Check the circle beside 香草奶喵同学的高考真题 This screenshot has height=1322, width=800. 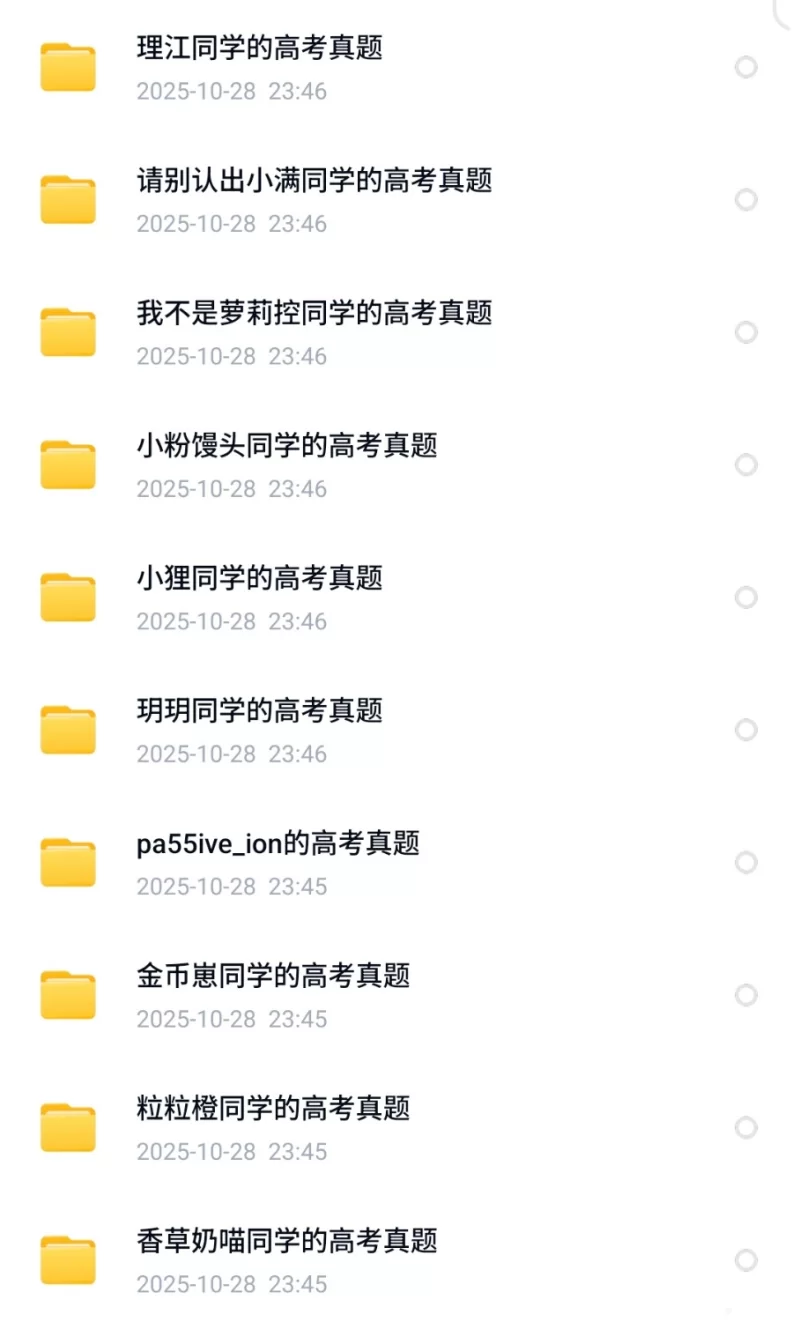click(746, 1260)
